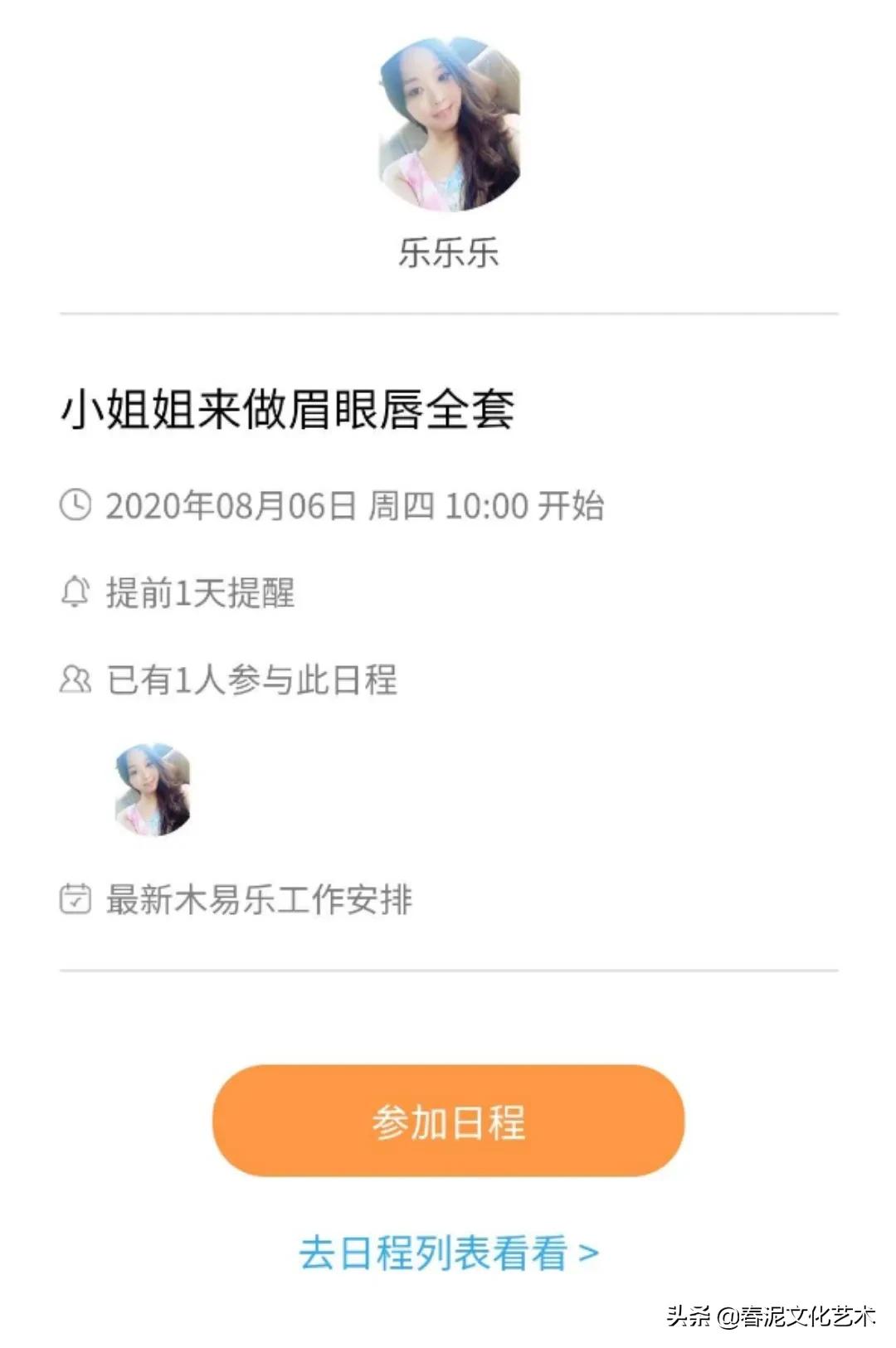This screenshot has width=896, height=1348.
Task: Select the clock icon on the 2020年08月06日 row
Action: (x=75, y=504)
